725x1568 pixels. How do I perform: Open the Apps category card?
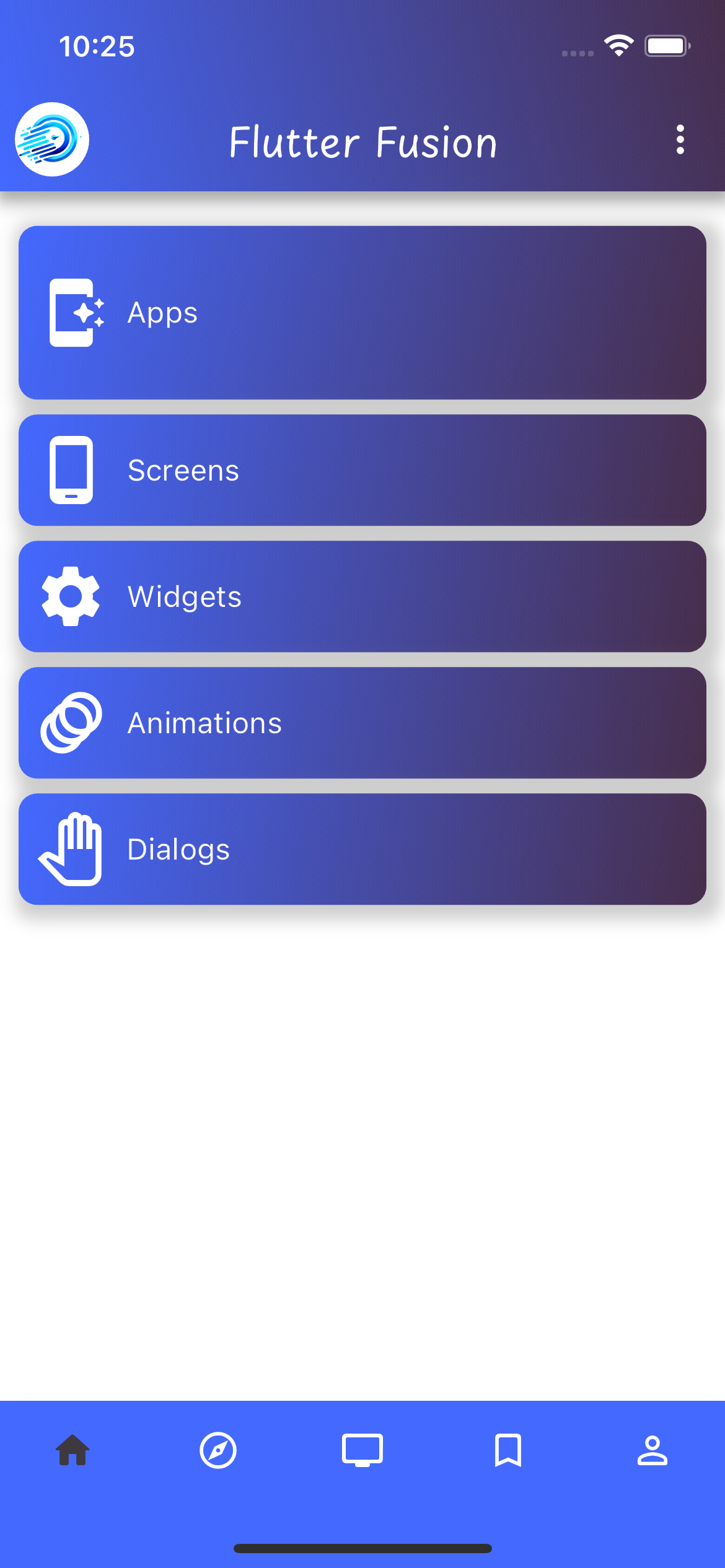click(x=362, y=313)
